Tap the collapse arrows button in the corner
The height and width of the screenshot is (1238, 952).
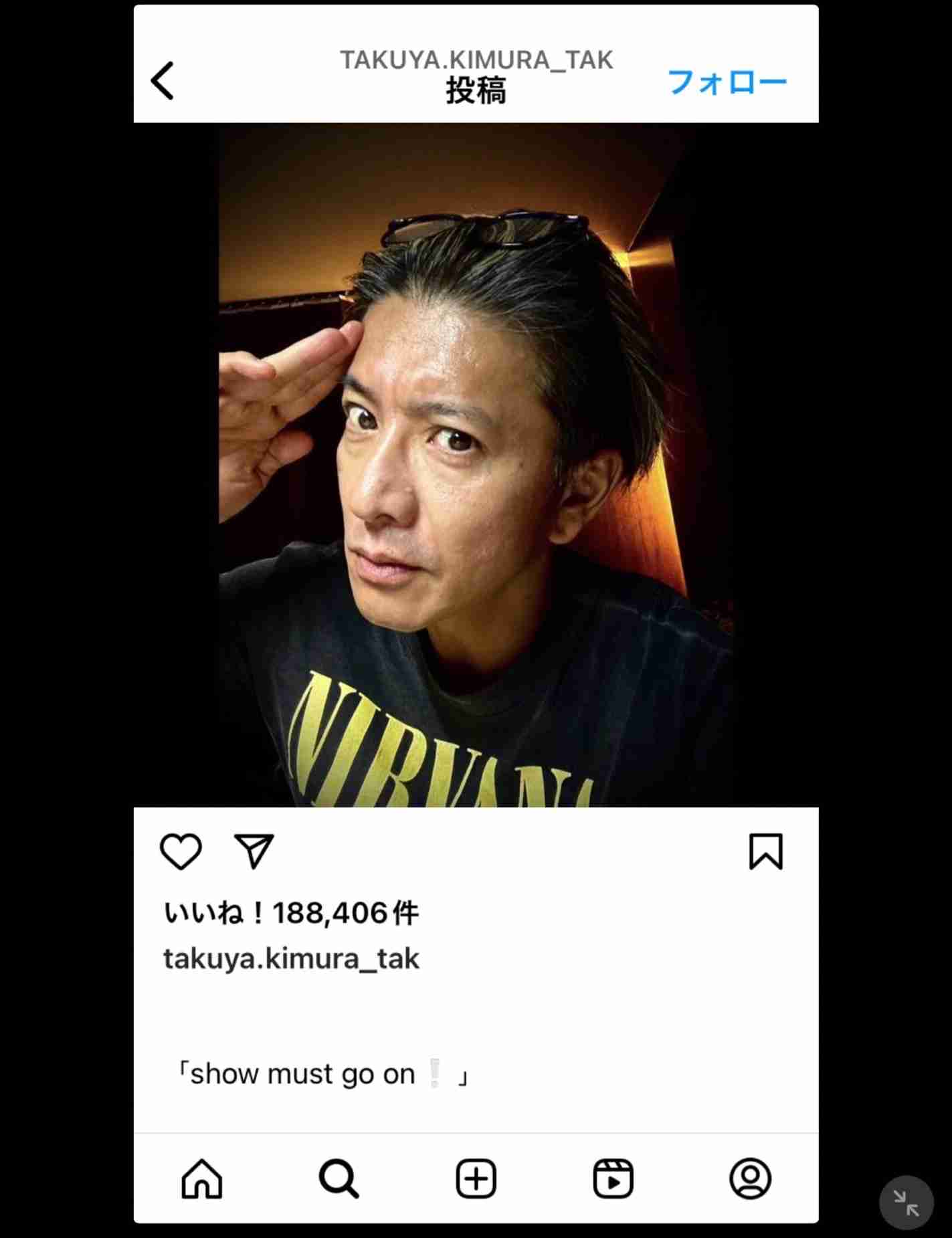coord(906,1203)
